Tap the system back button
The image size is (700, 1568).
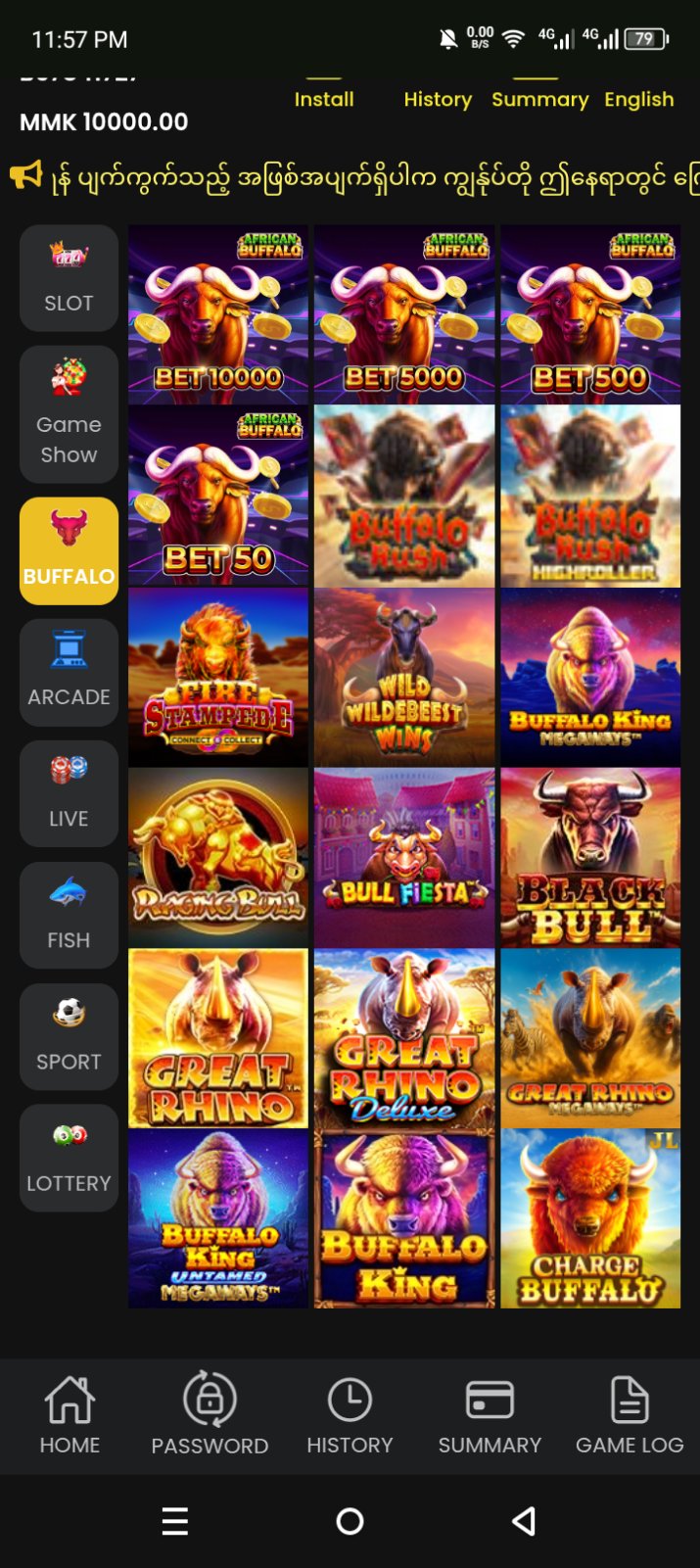pyautogui.click(x=524, y=1521)
